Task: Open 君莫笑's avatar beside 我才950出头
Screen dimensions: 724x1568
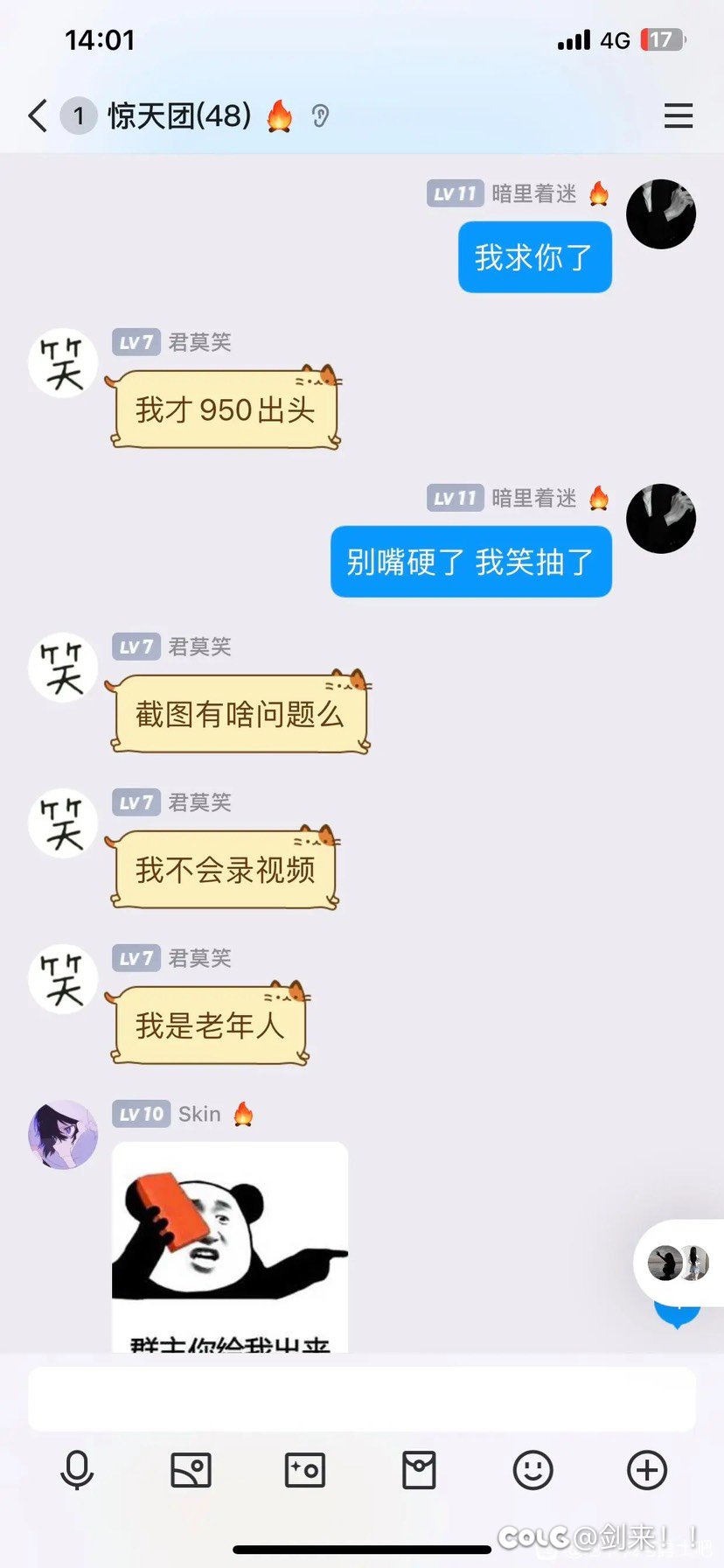Action: point(63,363)
